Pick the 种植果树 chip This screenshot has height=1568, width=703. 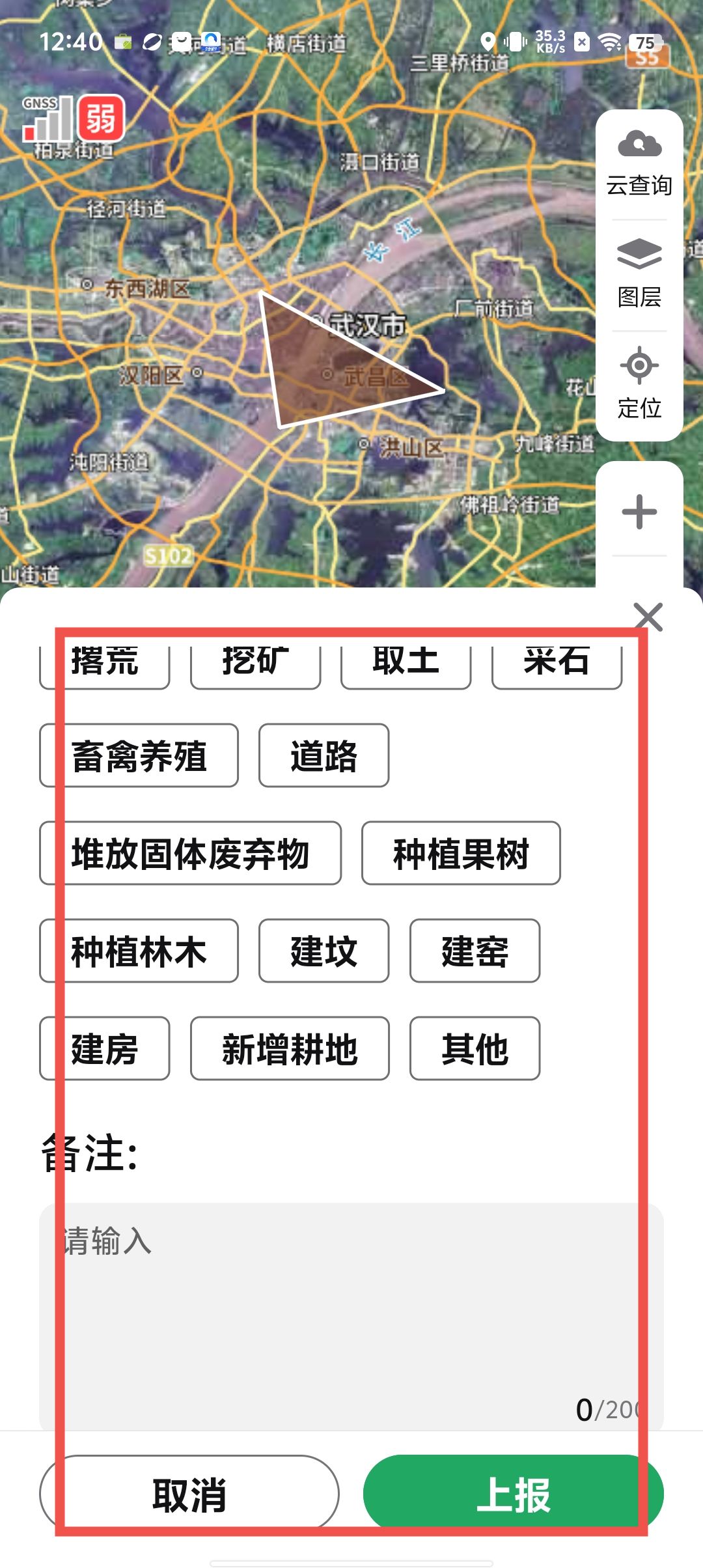pos(461,853)
